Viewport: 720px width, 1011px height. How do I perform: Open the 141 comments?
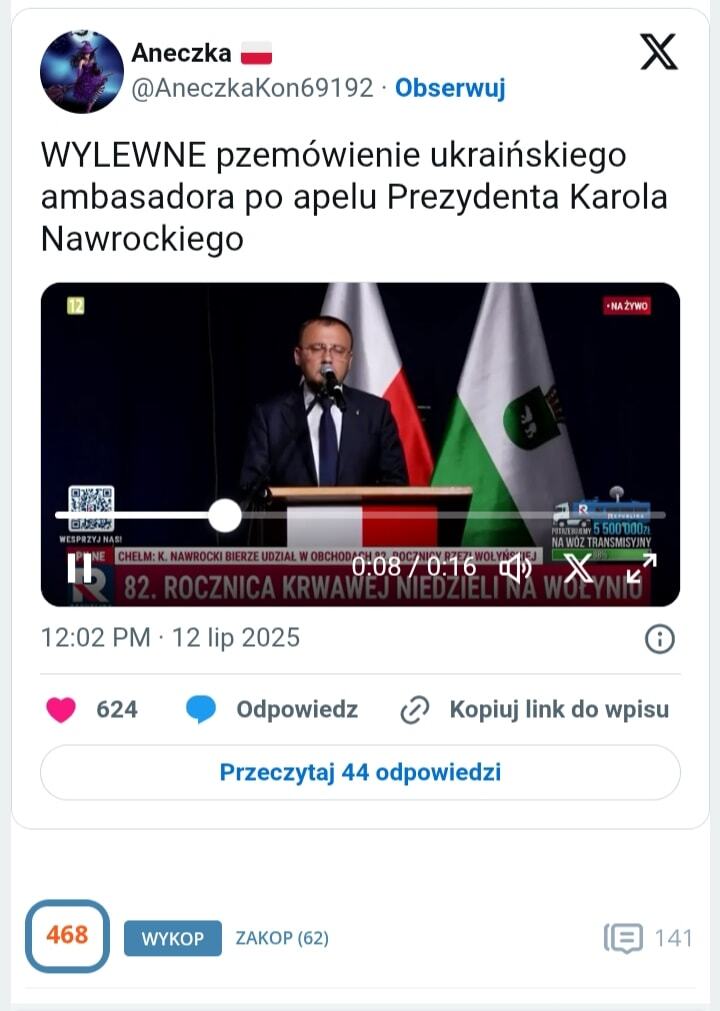649,938
